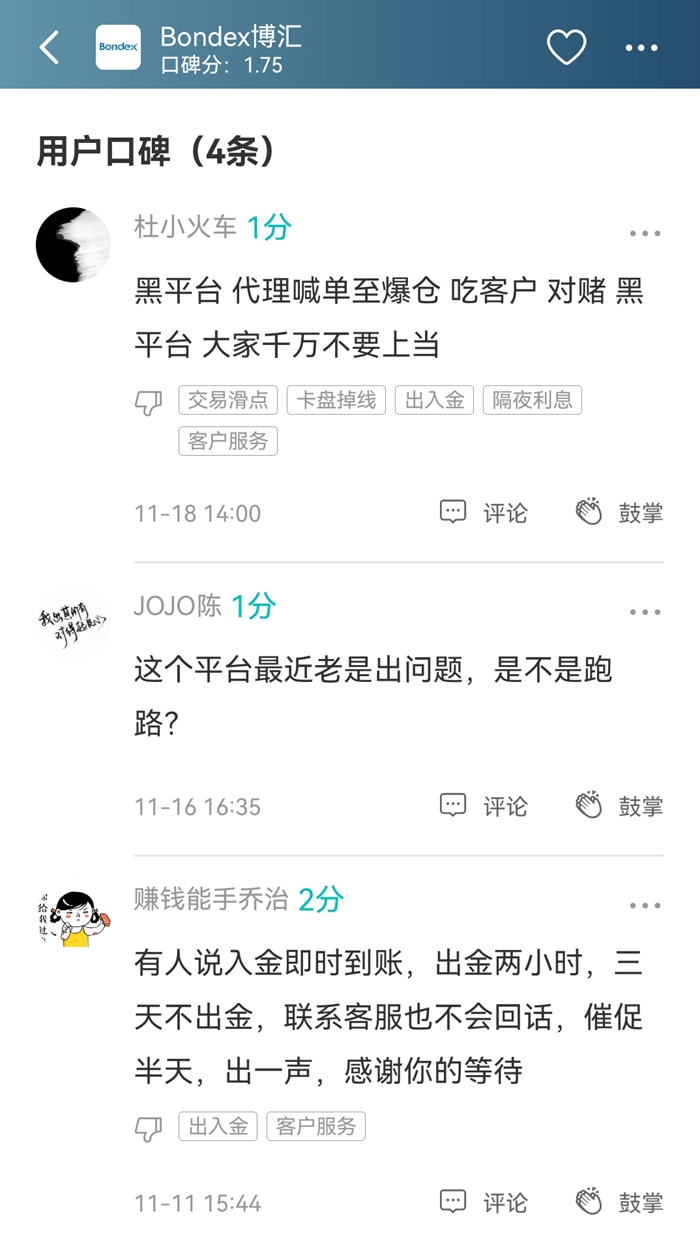Tap the 隔夜利息 tag

pyautogui.click(x=532, y=401)
